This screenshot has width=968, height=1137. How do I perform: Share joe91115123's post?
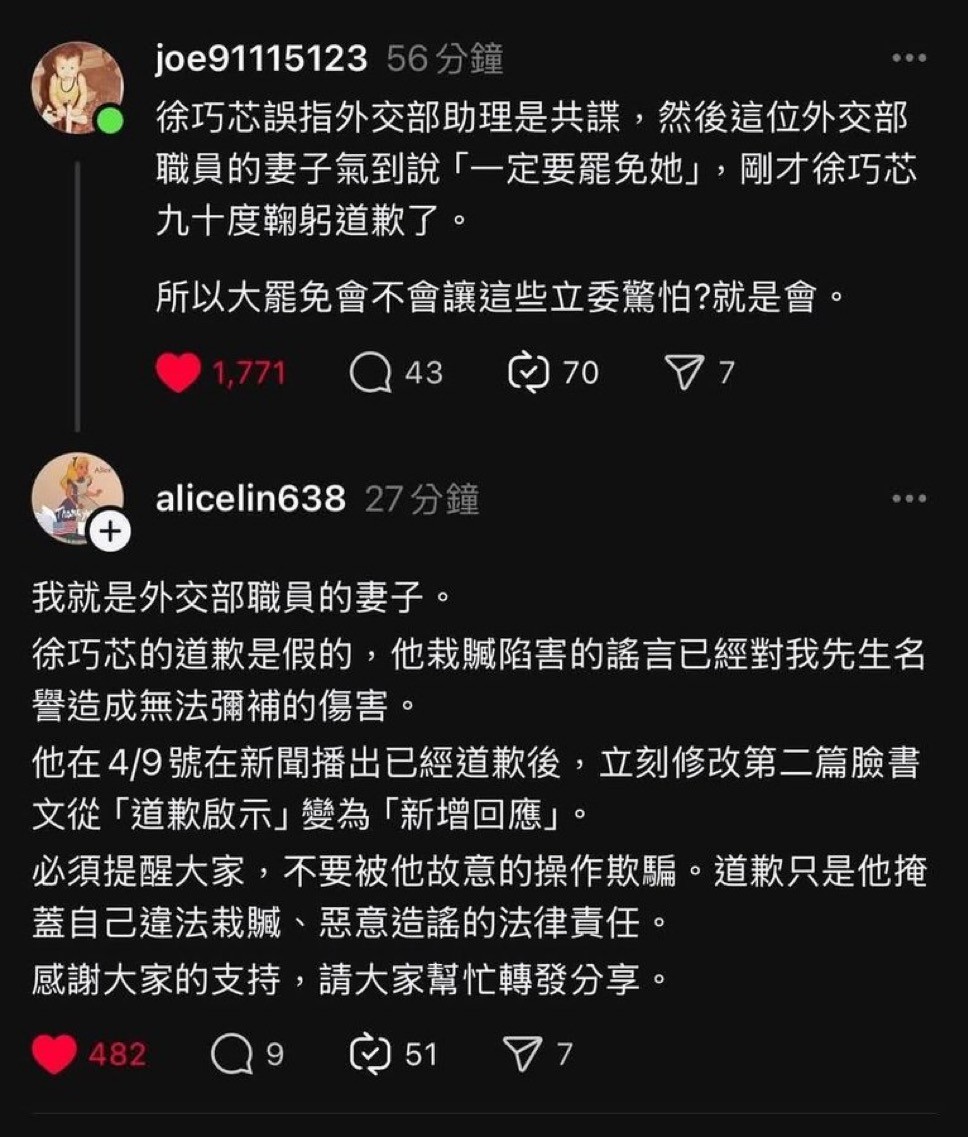(685, 374)
